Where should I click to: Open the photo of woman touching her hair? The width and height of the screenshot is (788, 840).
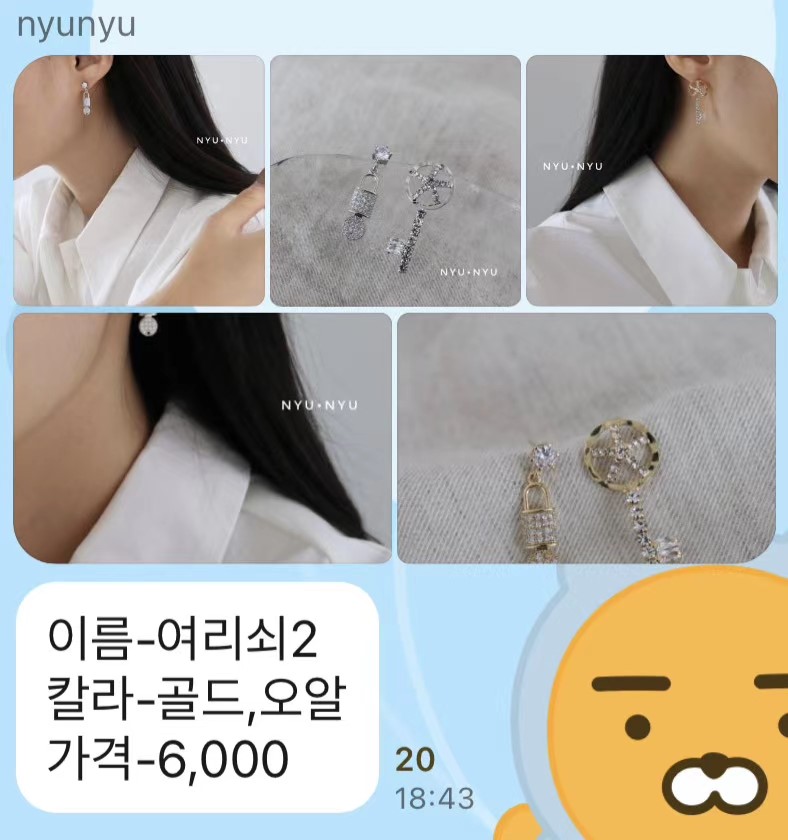(138, 180)
